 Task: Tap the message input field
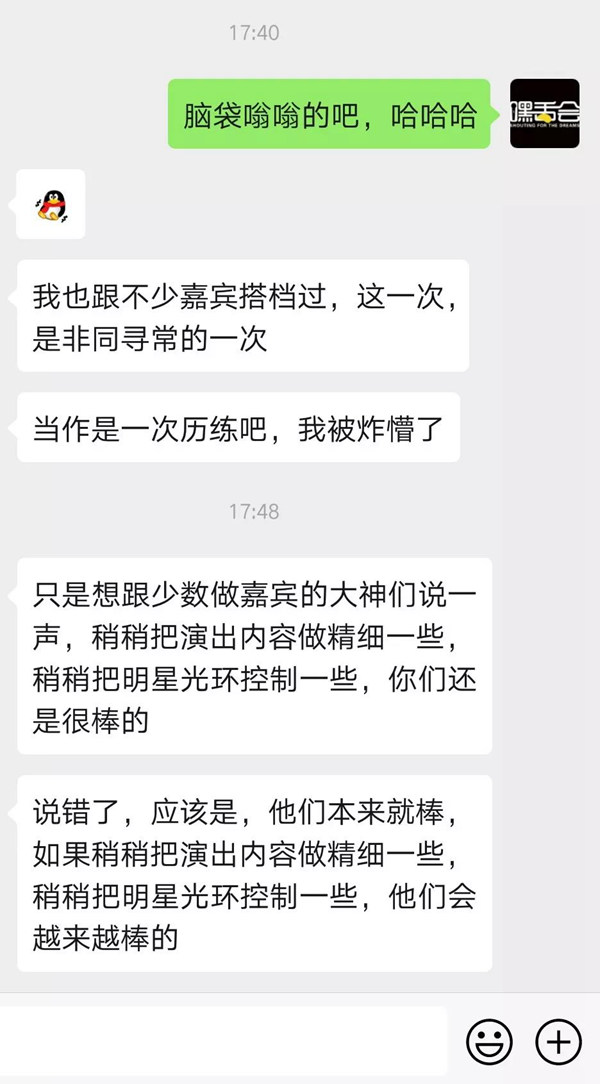pyautogui.click(x=223, y=1040)
